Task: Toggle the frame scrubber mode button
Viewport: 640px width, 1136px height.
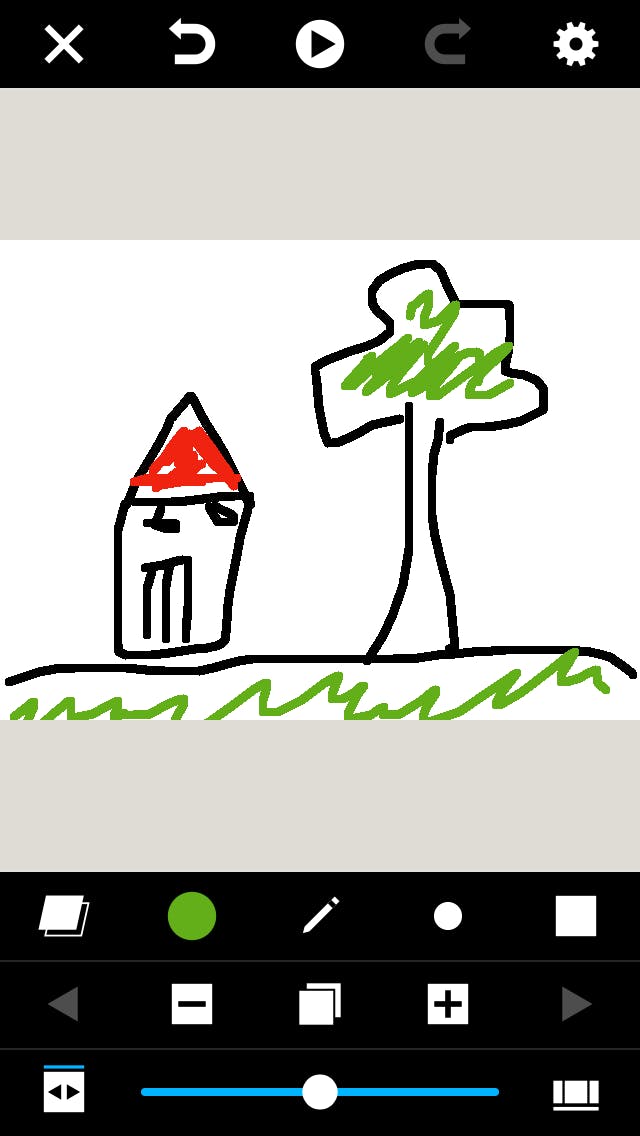Action: tap(64, 1091)
